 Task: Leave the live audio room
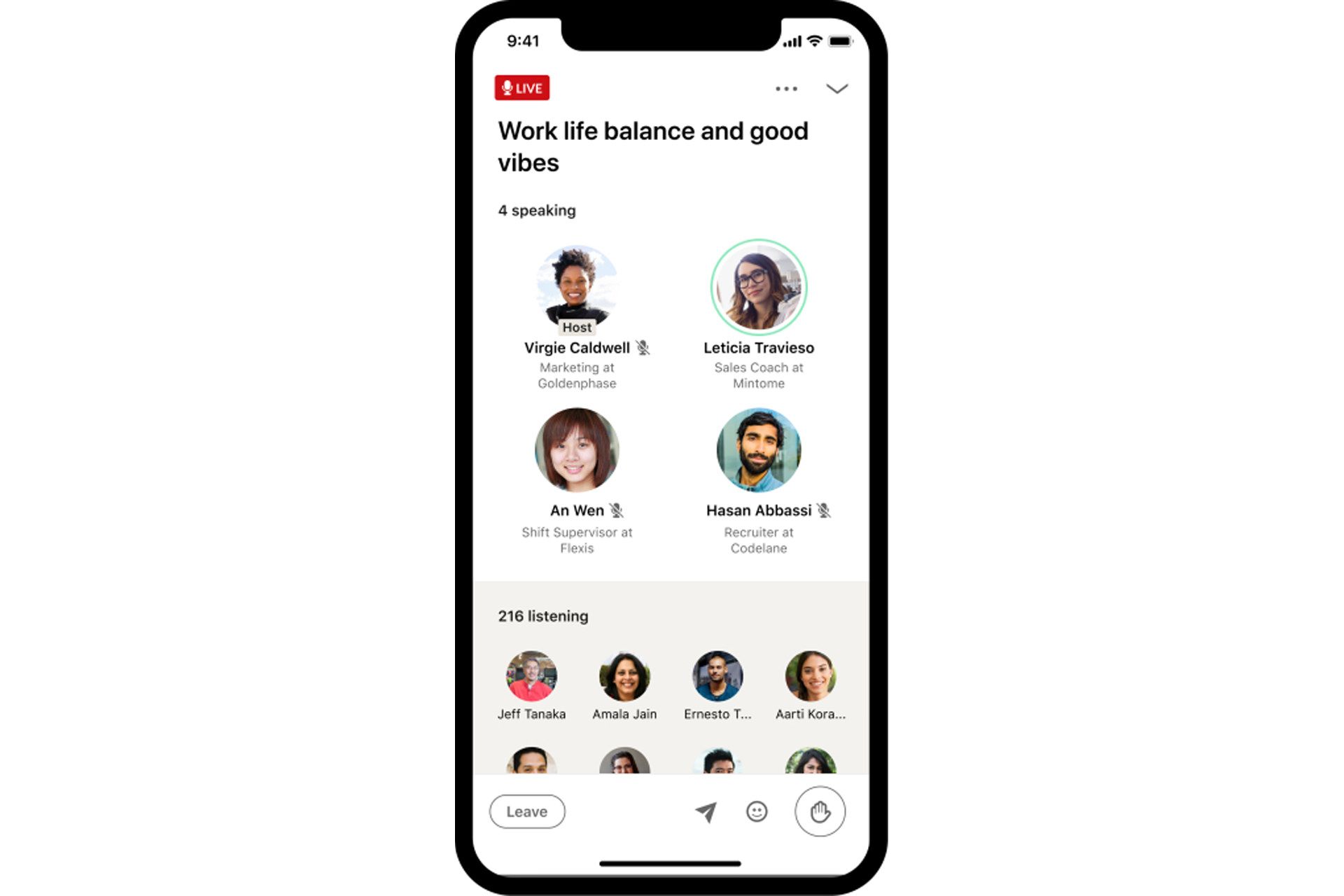click(527, 811)
